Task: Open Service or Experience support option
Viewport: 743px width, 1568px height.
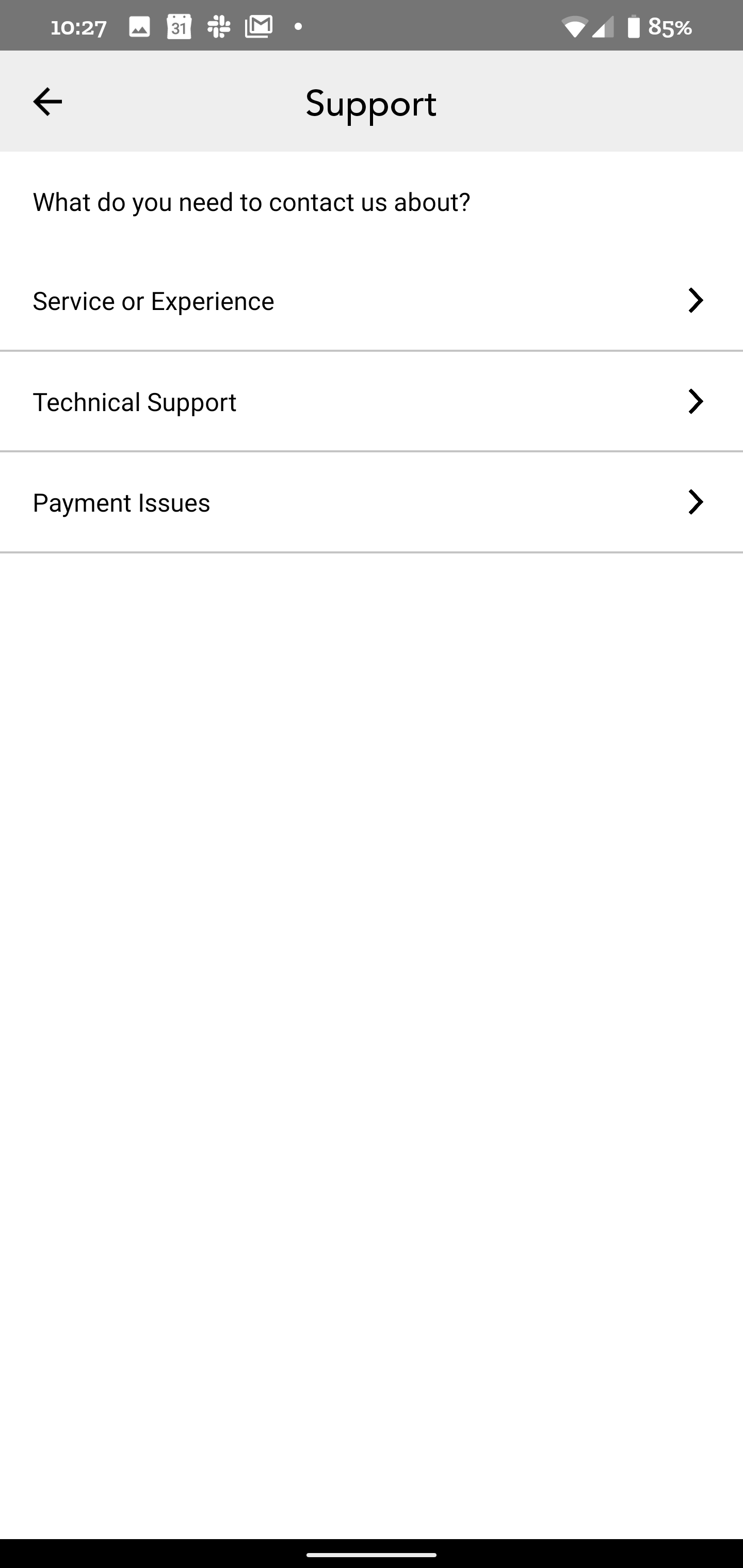Action: pos(372,301)
